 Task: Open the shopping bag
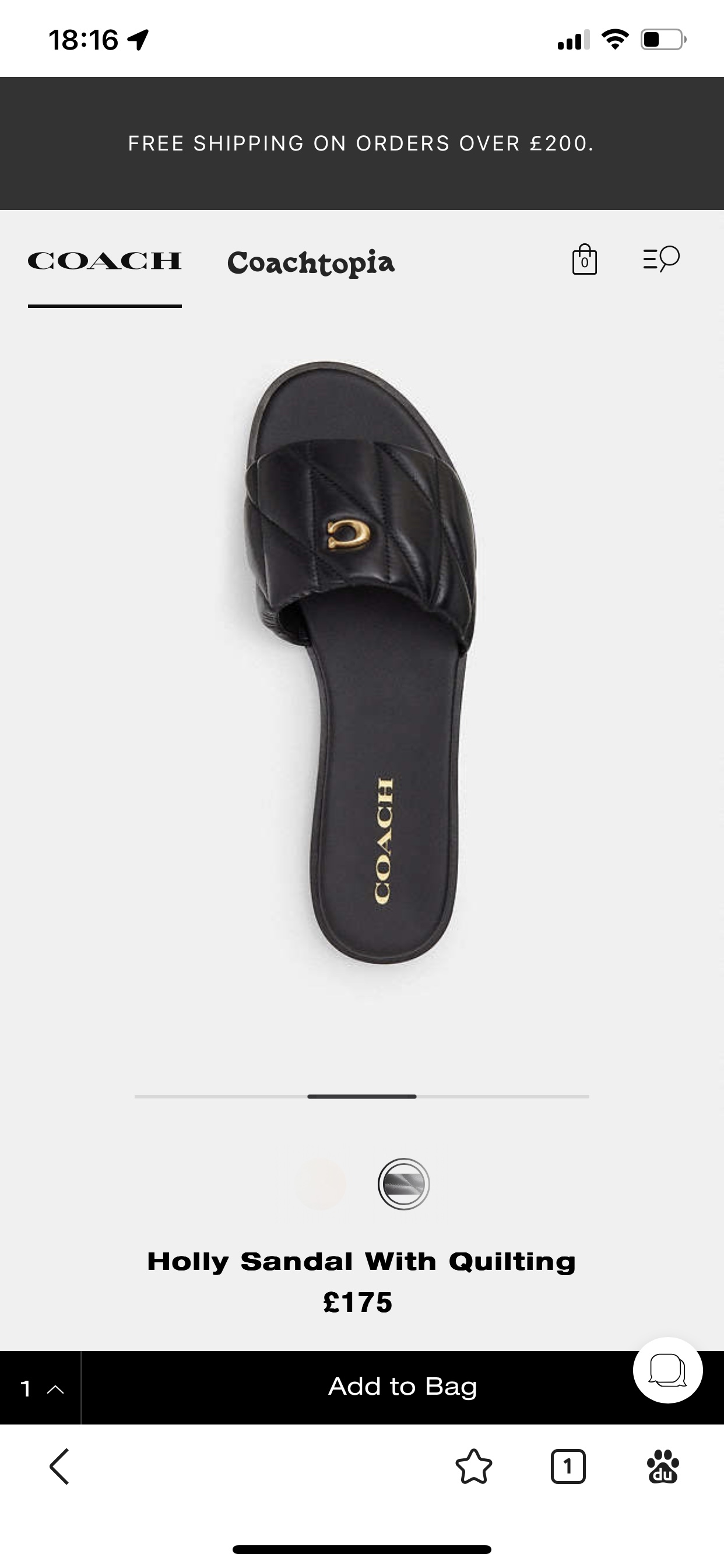click(x=584, y=260)
